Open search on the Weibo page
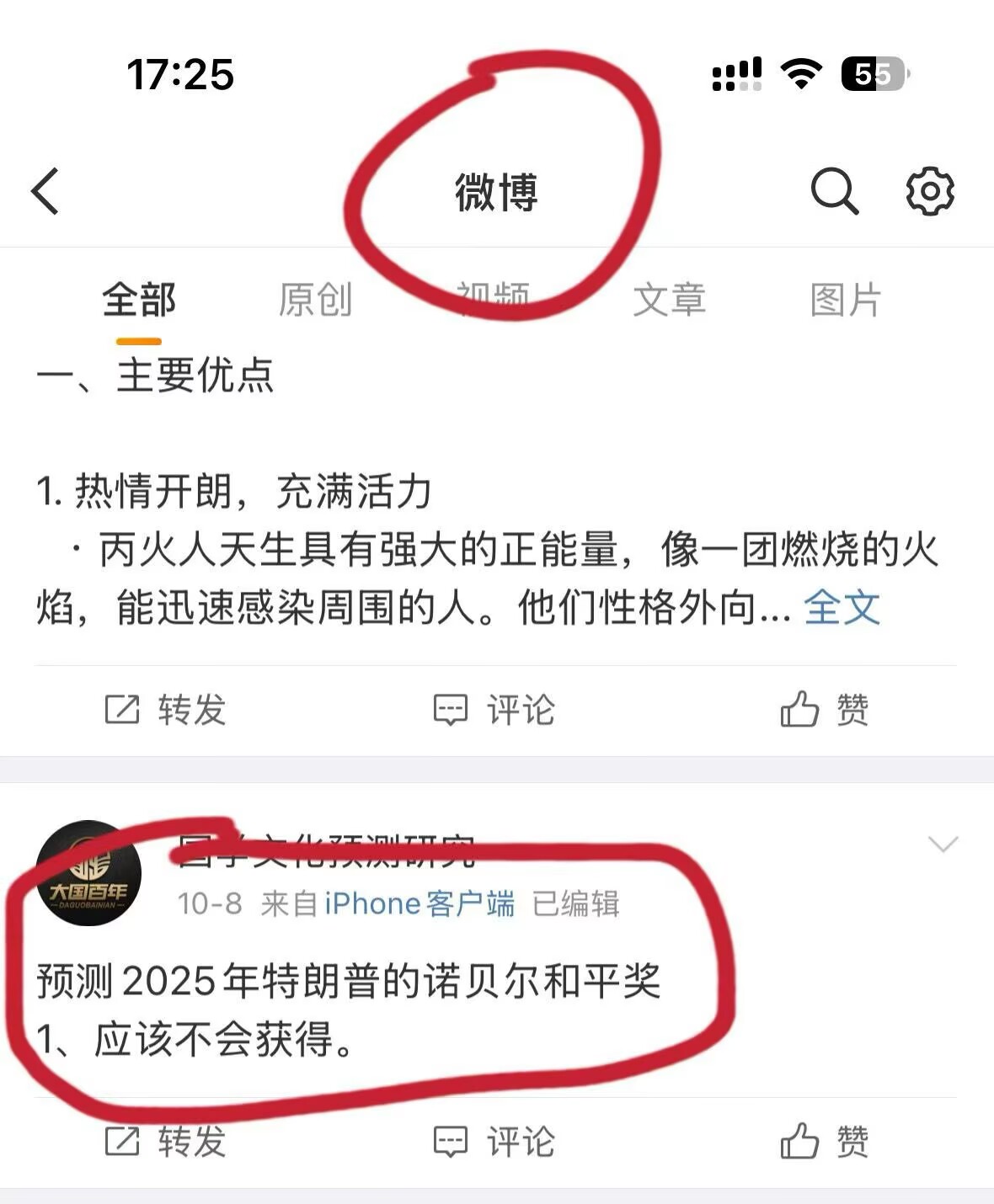The height and width of the screenshot is (1204, 994). (x=834, y=191)
